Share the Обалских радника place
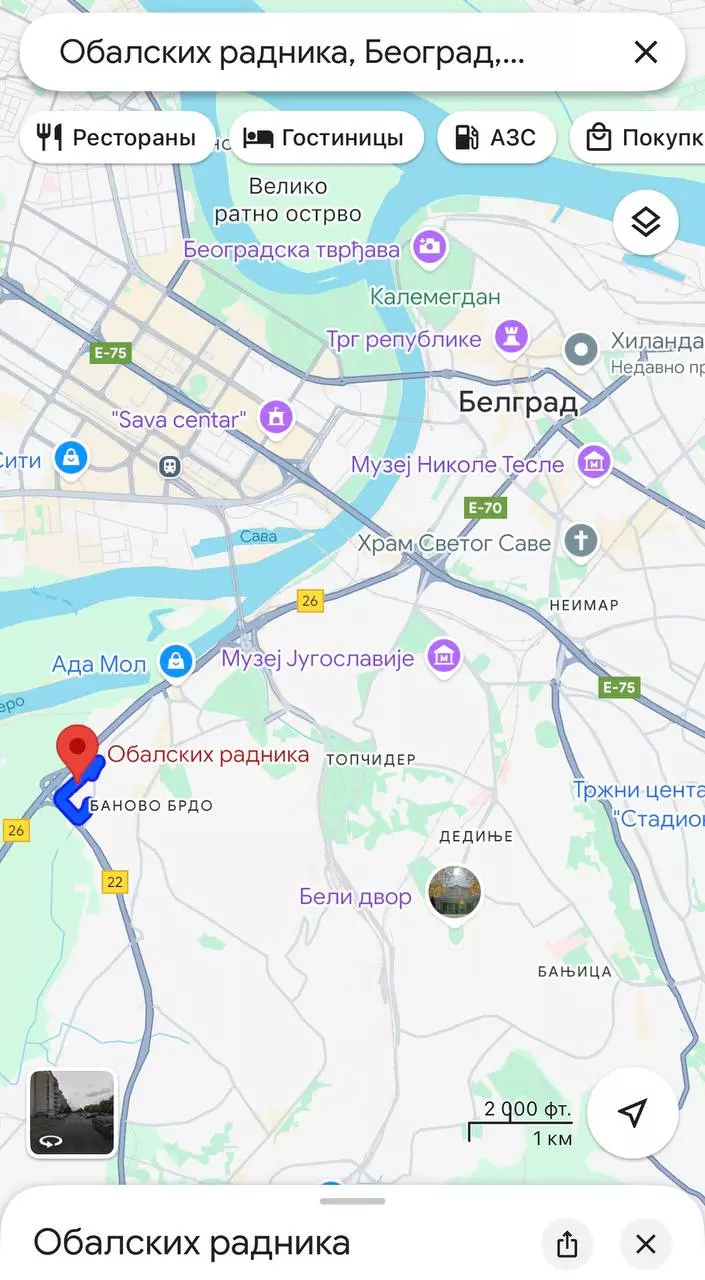The image size is (705, 1280). click(567, 1244)
